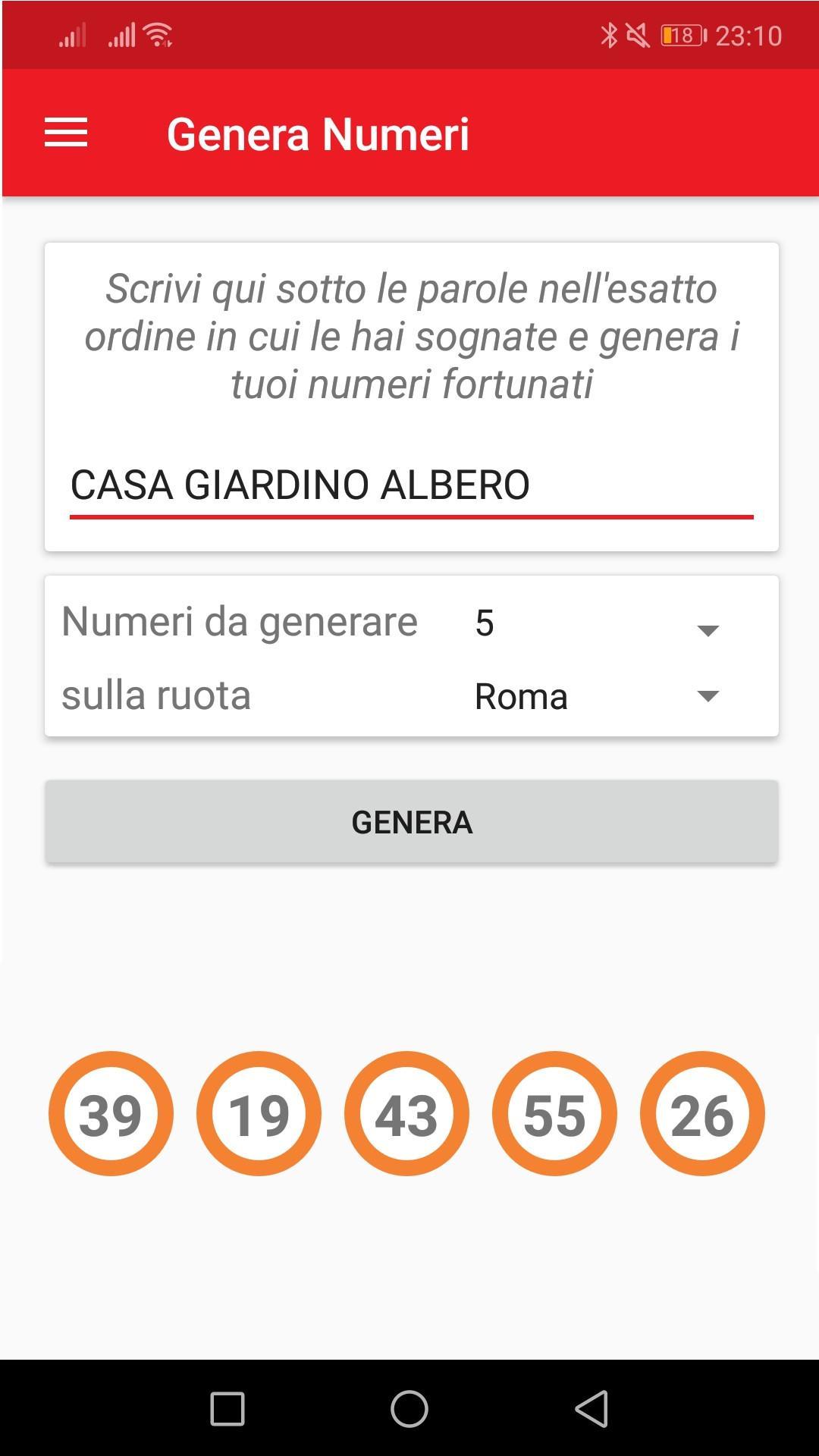
Task: Change the ruota from Roma
Action: click(x=597, y=696)
